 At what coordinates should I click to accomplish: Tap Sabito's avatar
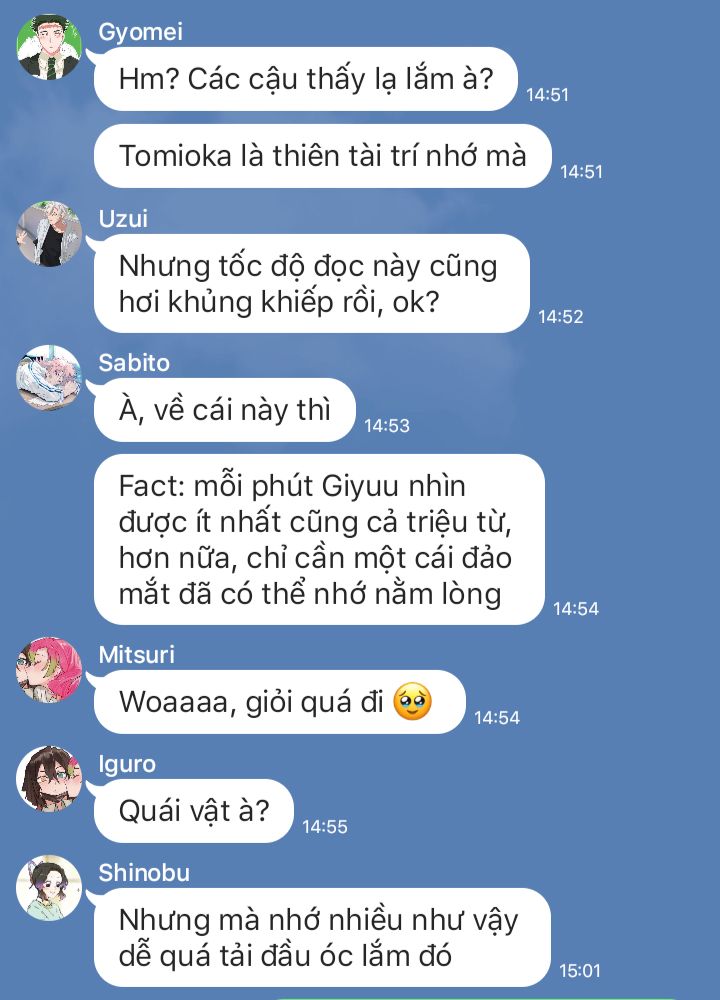pyautogui.click(x=49, y=377)
